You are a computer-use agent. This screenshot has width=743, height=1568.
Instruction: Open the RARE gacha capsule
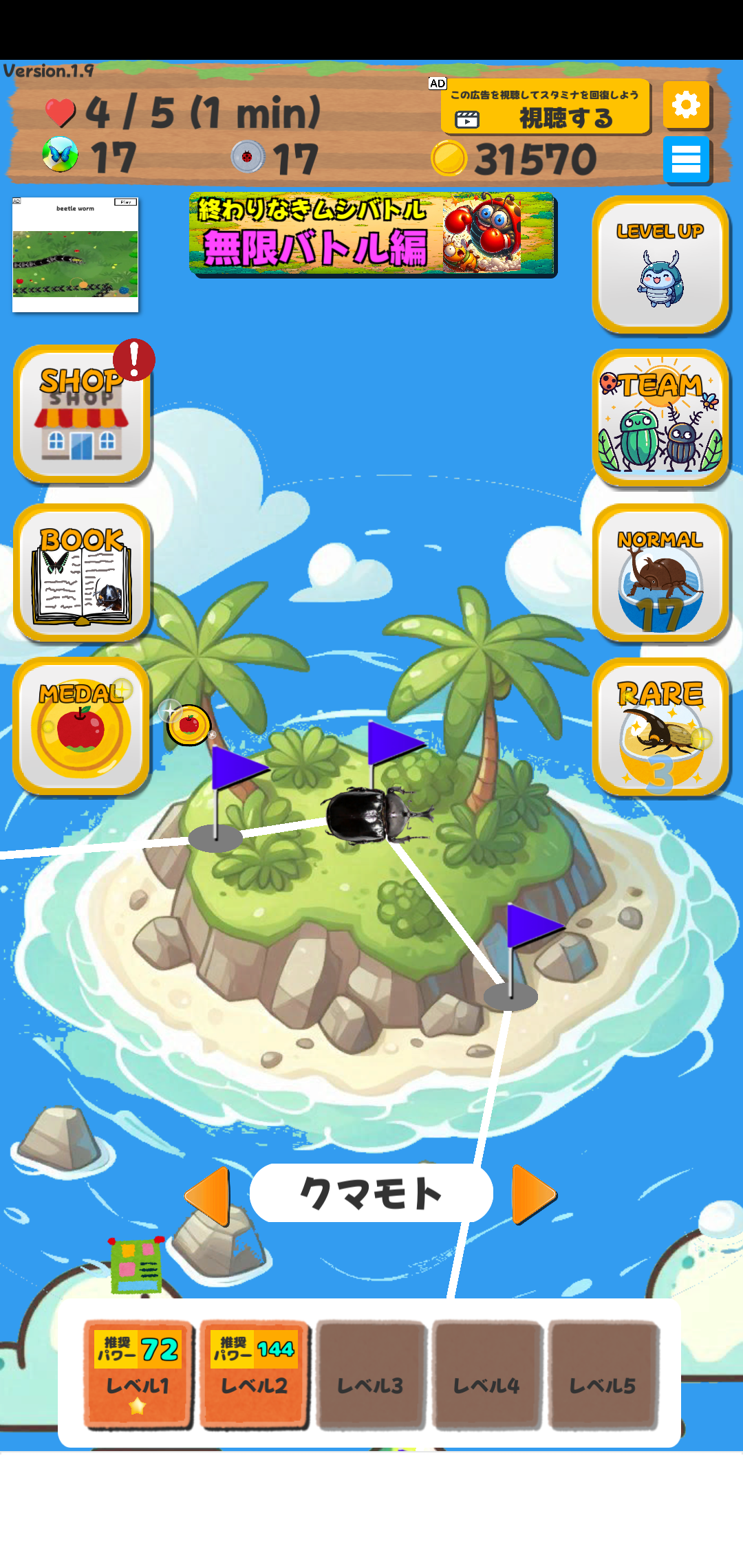click(x=660, y=727)
